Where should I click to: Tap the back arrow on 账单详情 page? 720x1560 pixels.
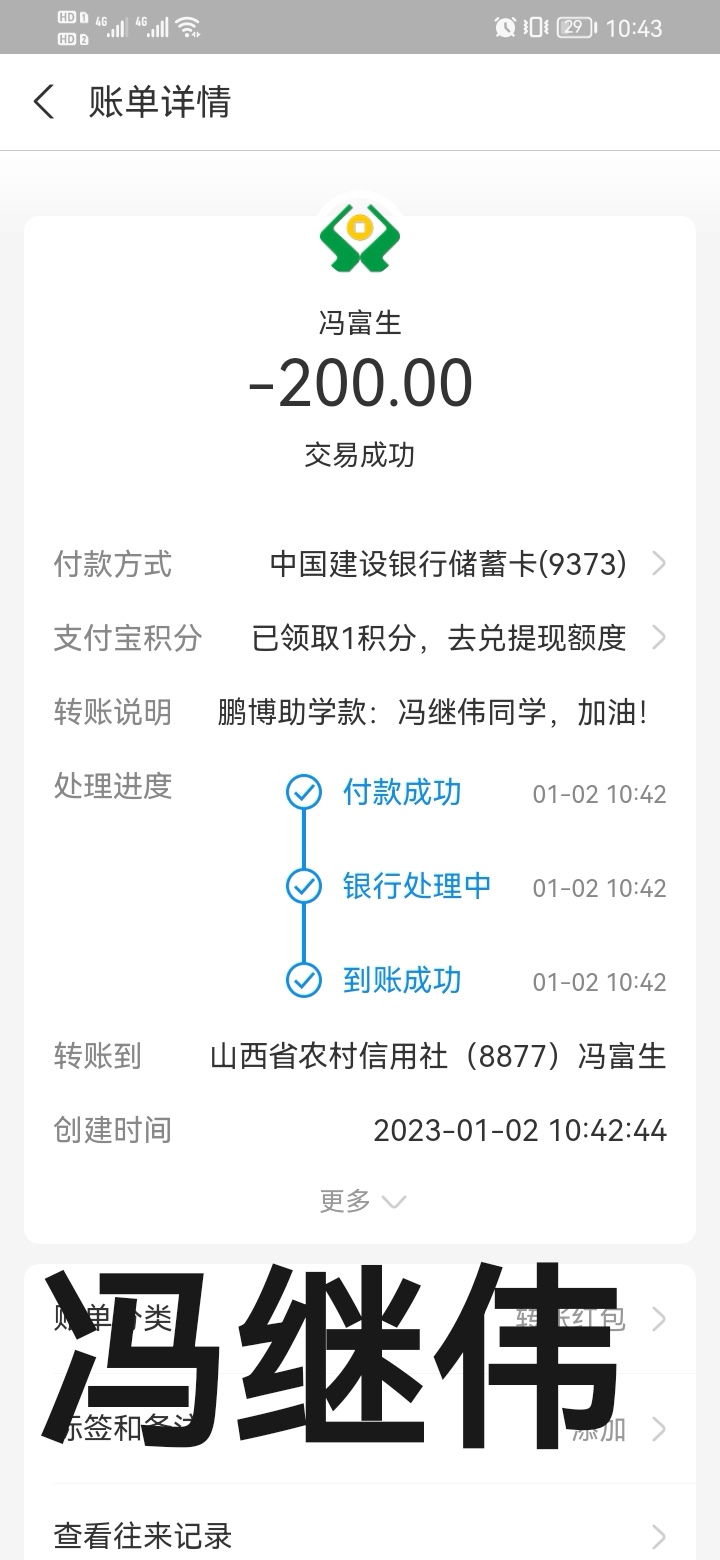point(42,102)
